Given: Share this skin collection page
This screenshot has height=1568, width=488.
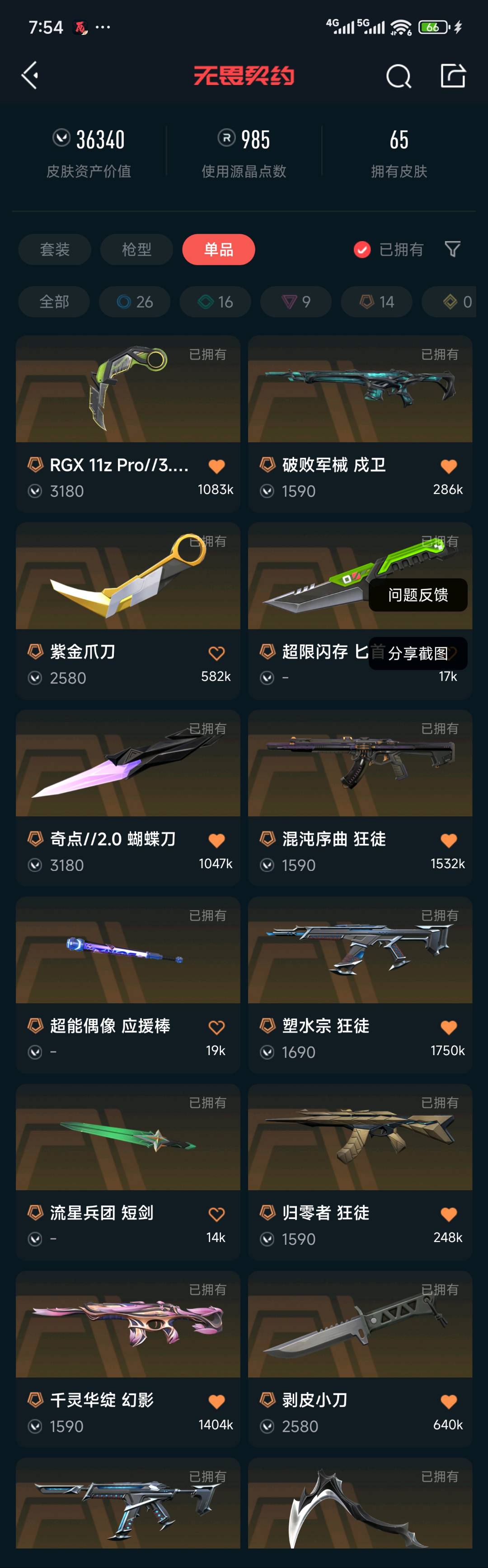Looking at the screenshot, I should pyautogui.click(x=453, y=76).
